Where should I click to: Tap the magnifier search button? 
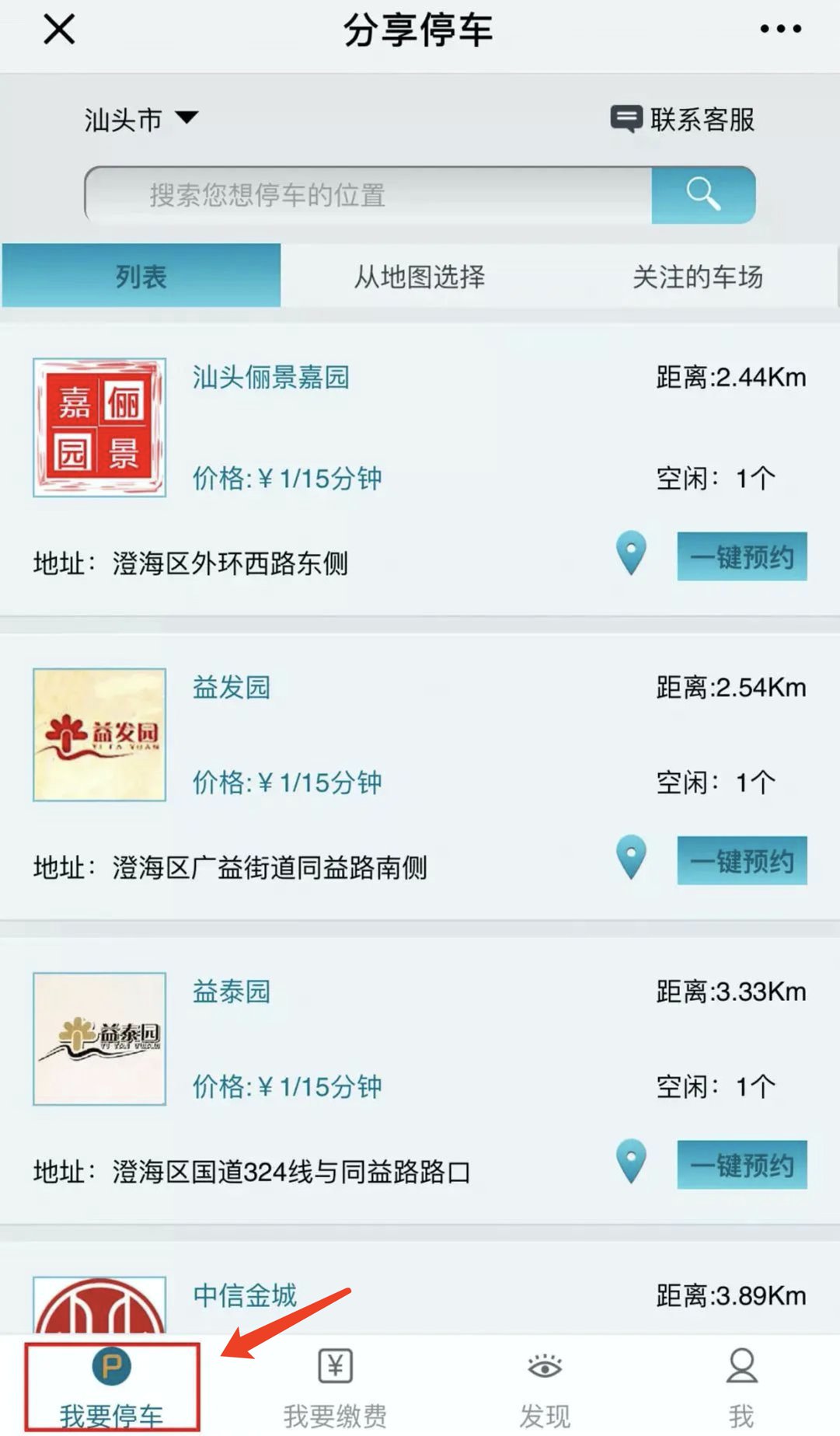(703, 194)
